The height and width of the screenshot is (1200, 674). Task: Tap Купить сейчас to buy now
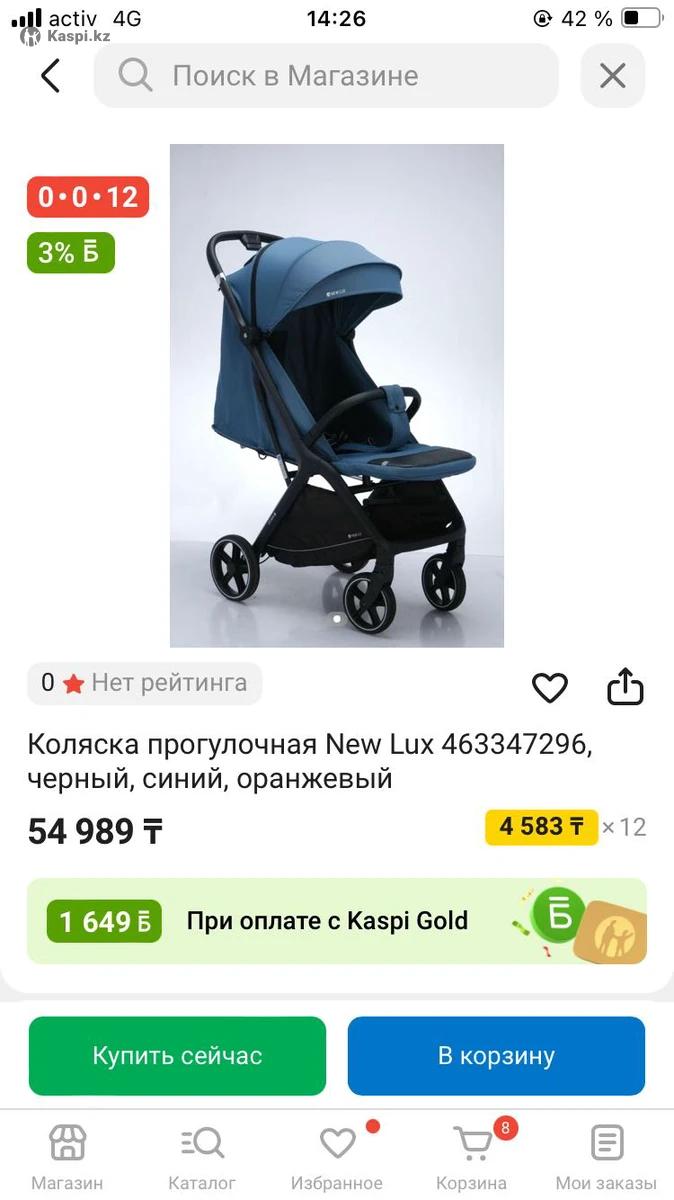click(x=177, y=1056)
